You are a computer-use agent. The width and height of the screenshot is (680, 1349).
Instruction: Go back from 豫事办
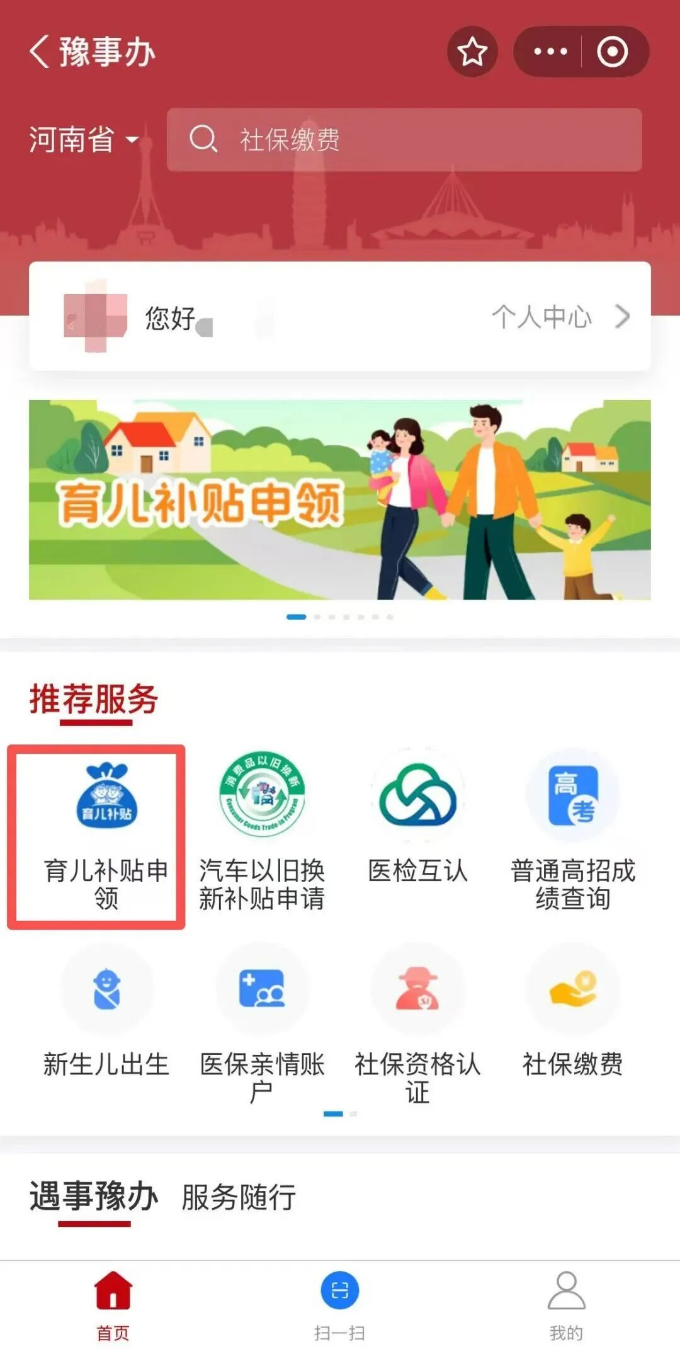(x=40, y=52)
